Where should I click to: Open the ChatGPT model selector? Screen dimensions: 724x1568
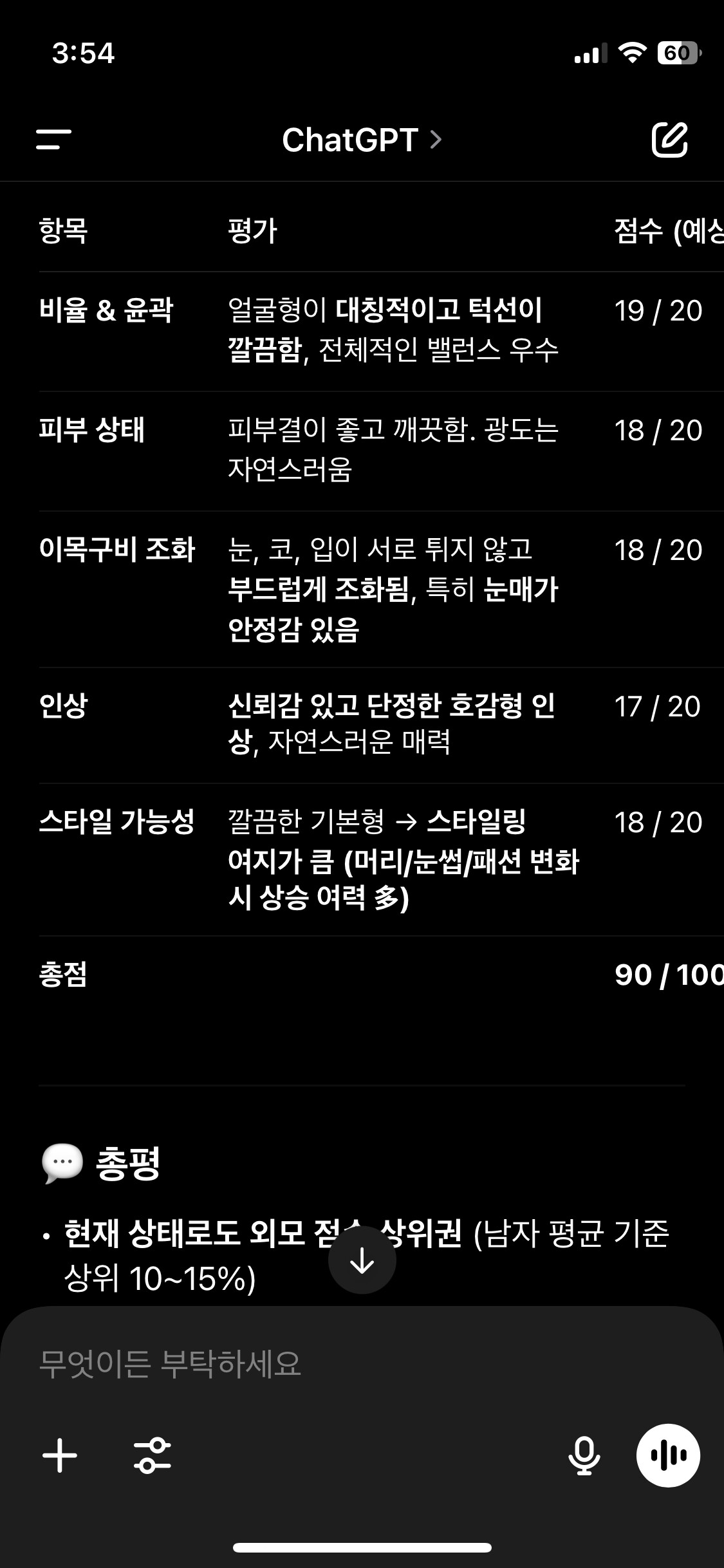point(362,140)
